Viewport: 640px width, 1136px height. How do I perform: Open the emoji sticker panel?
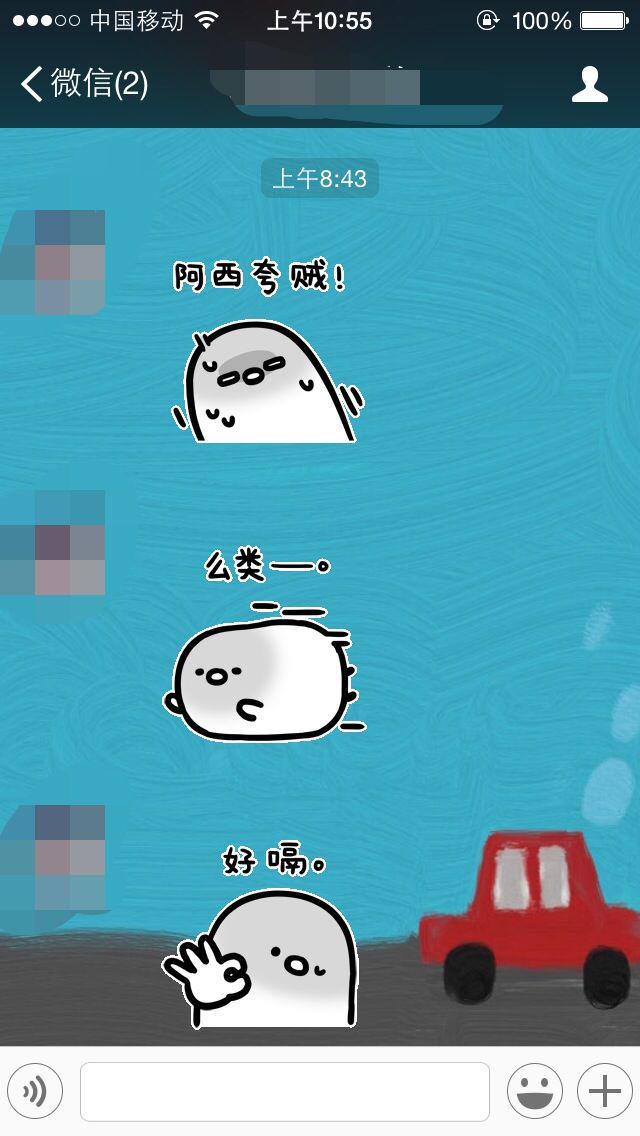[x=534, y=1092]
